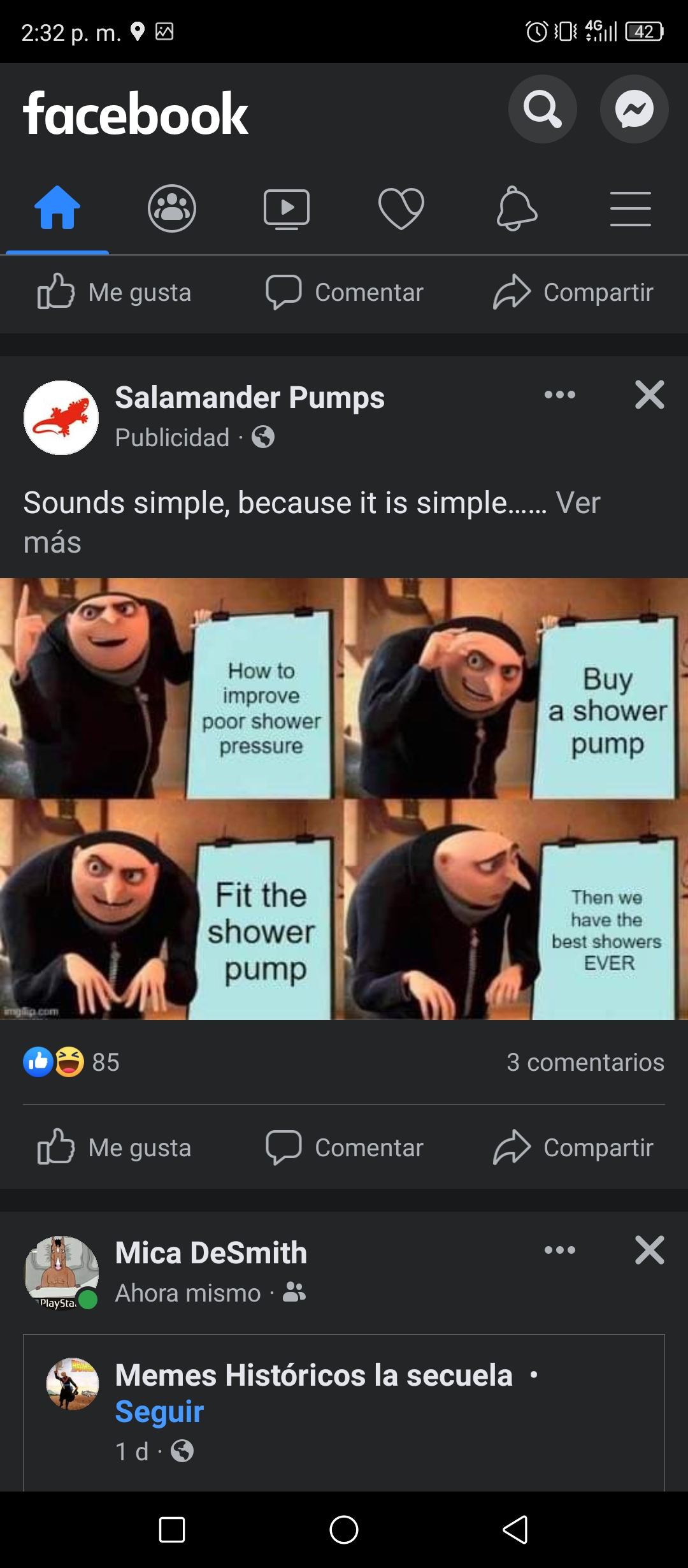Viewport: 688px width, 1568px height.
Task: Dismiss the Salamander Pumps ad
Action: click(650, 395)
